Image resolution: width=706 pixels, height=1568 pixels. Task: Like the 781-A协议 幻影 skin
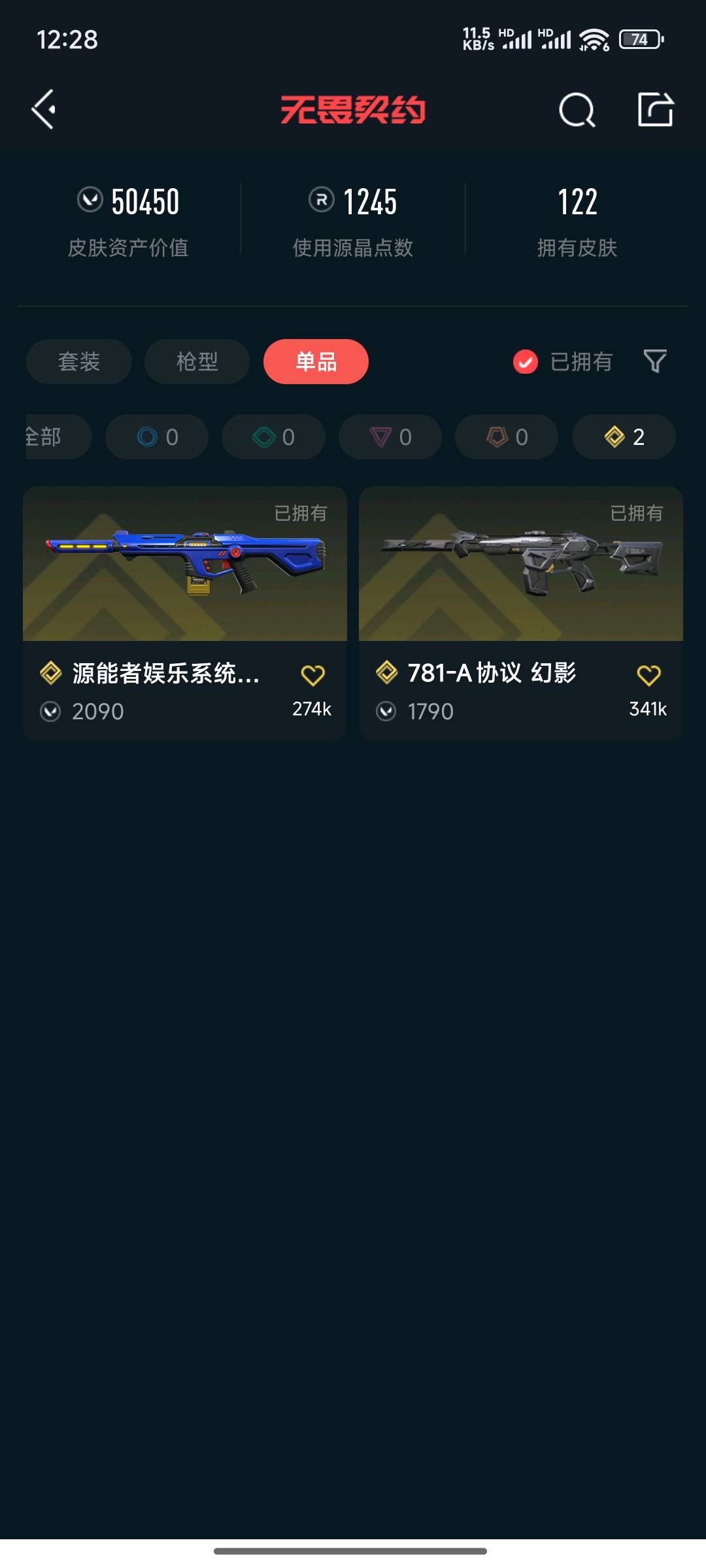pyautogui.click(x=648, y=675)
